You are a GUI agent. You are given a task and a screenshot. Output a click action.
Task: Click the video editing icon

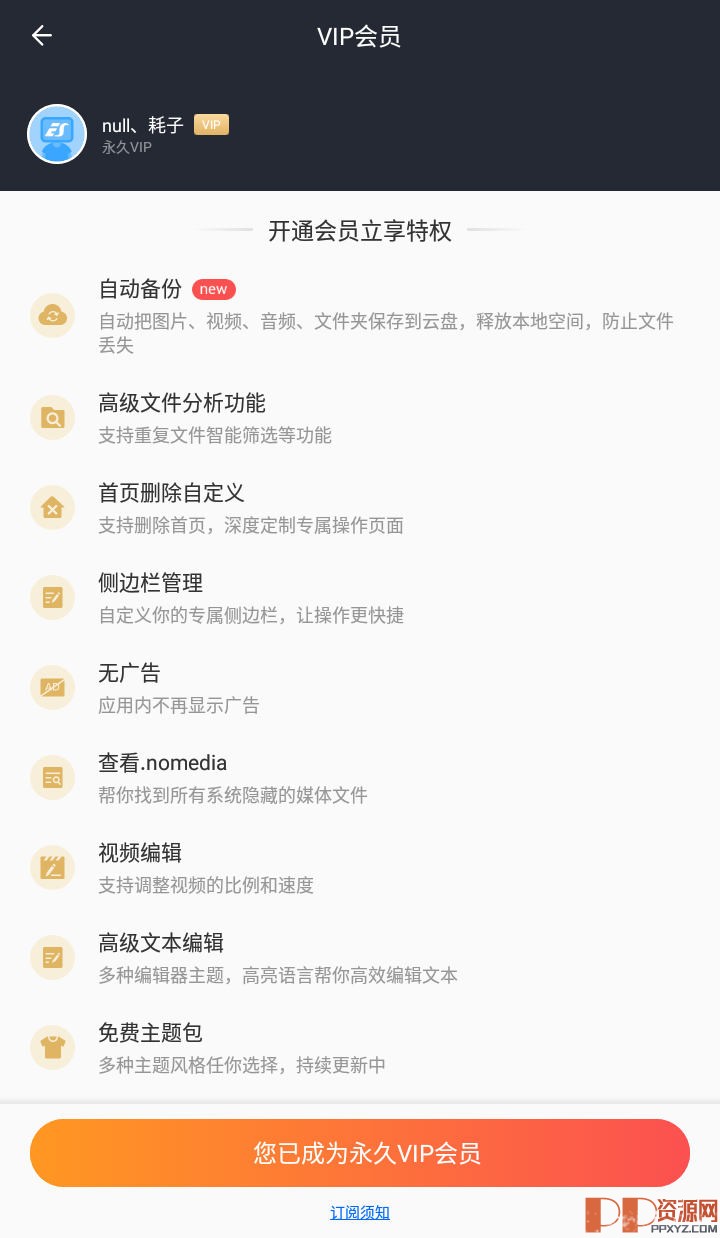pyautogui.click(x=52, y=867)
